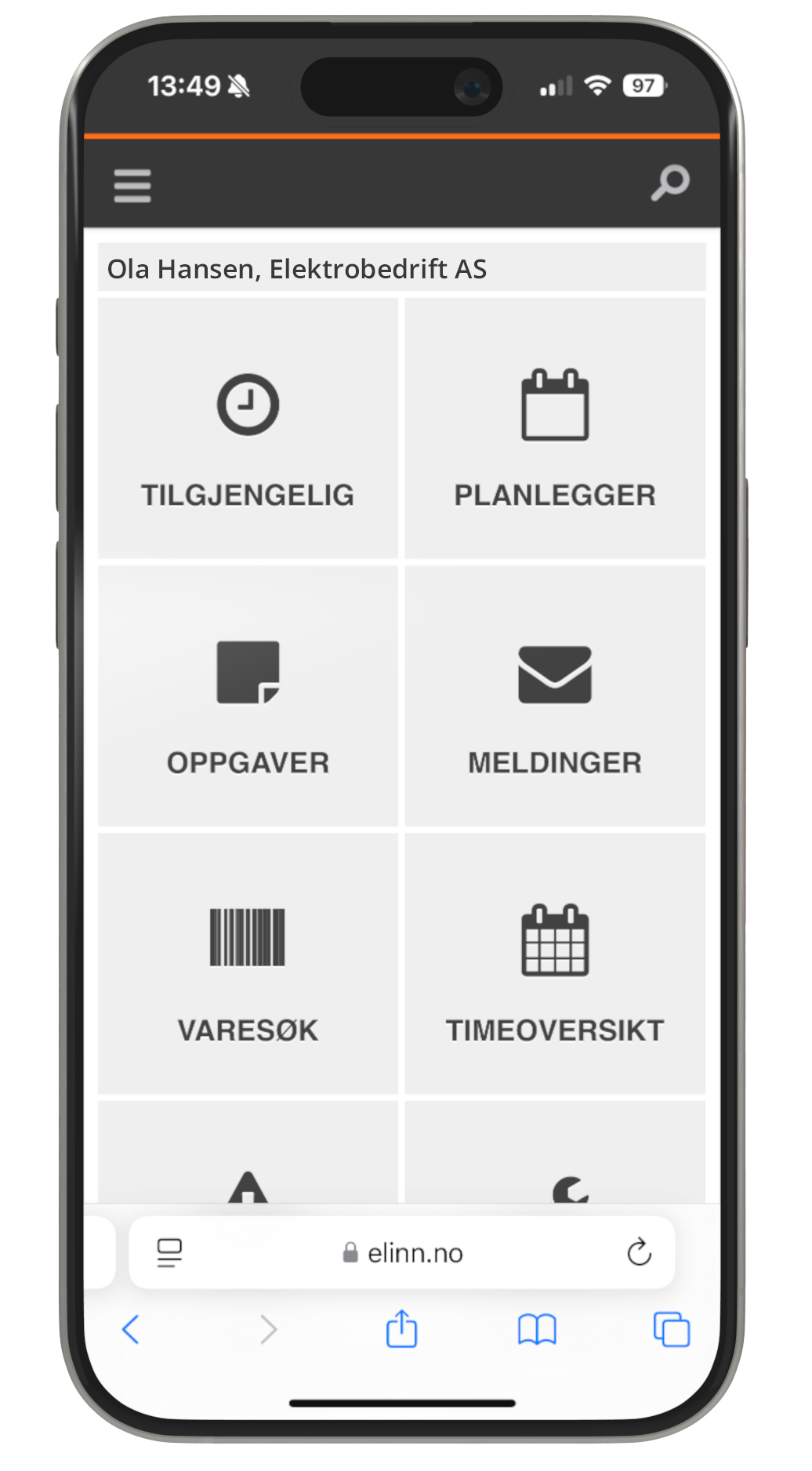Open the Meldinger tile
The image size is (812, 1471).
click(555, 696)
